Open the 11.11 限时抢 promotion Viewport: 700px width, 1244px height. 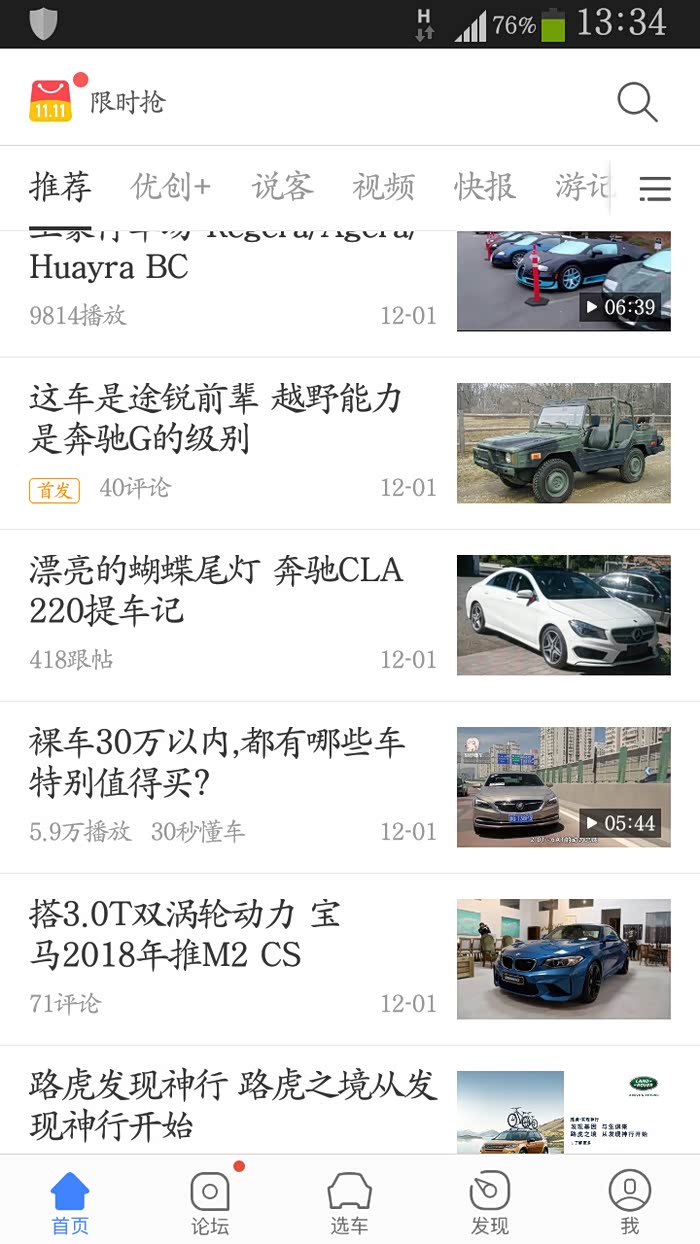coord(97,101)
